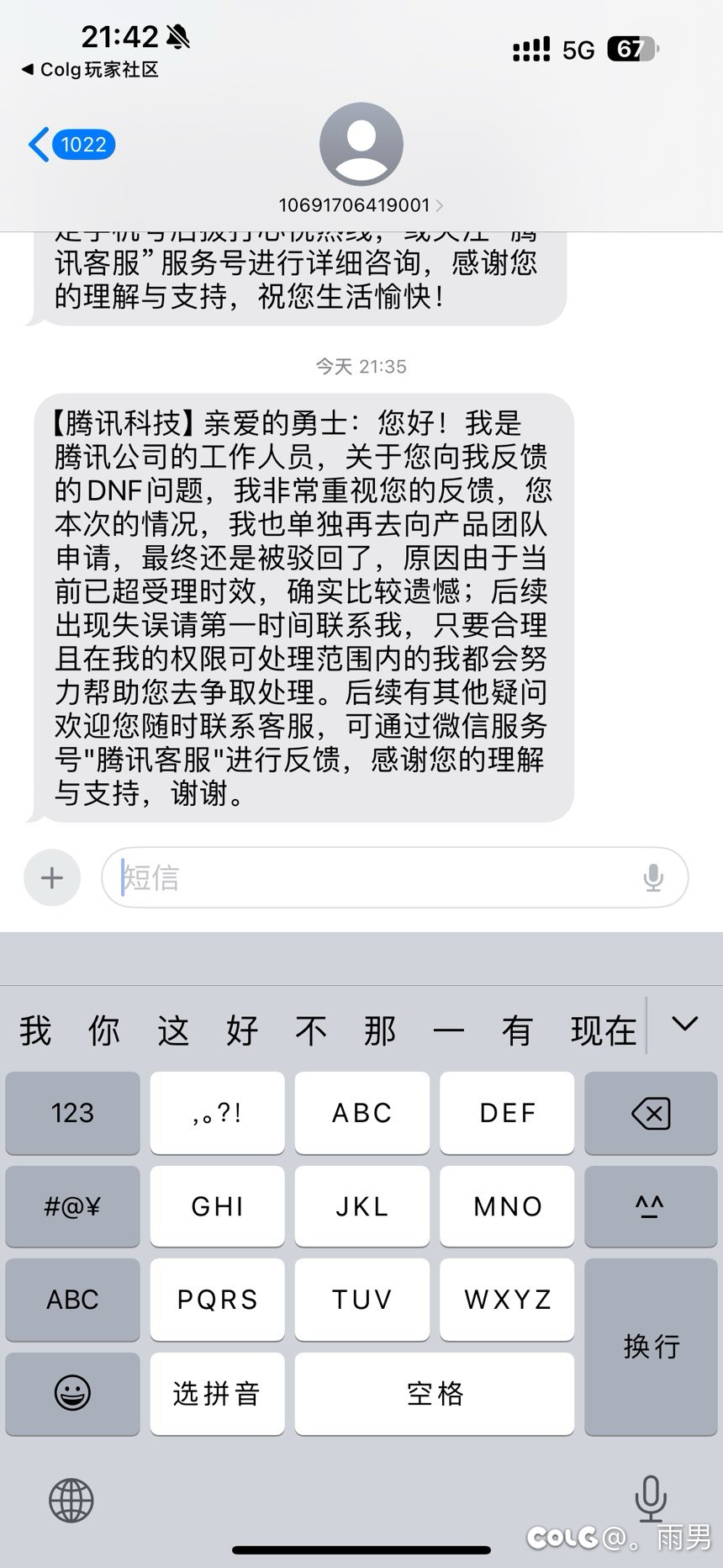Open the plus attachments menu
The width and height of the screenshot is (723, 1568).
52,878
